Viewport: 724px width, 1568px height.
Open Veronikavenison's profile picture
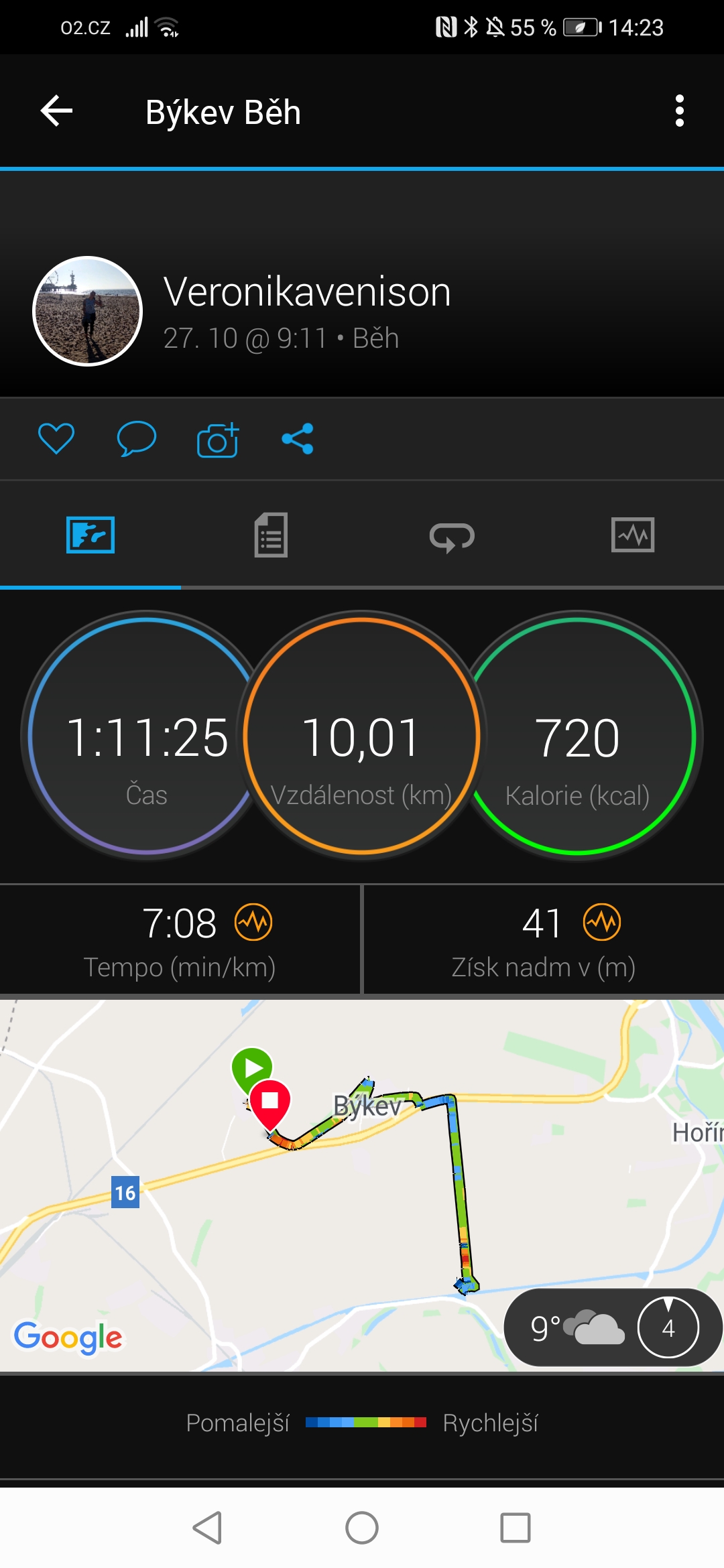click(x=88, y=311)
